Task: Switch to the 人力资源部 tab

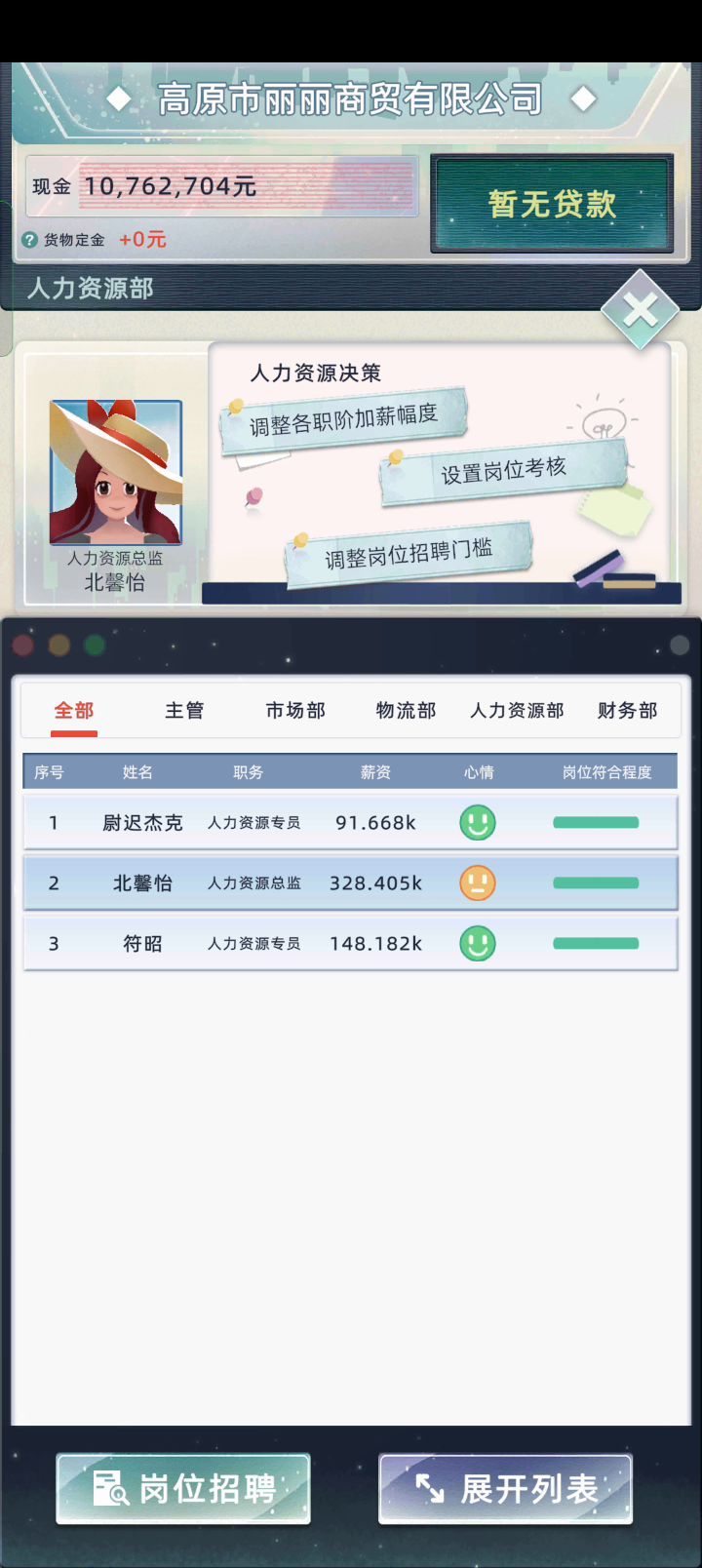Action: click(517, 711)
